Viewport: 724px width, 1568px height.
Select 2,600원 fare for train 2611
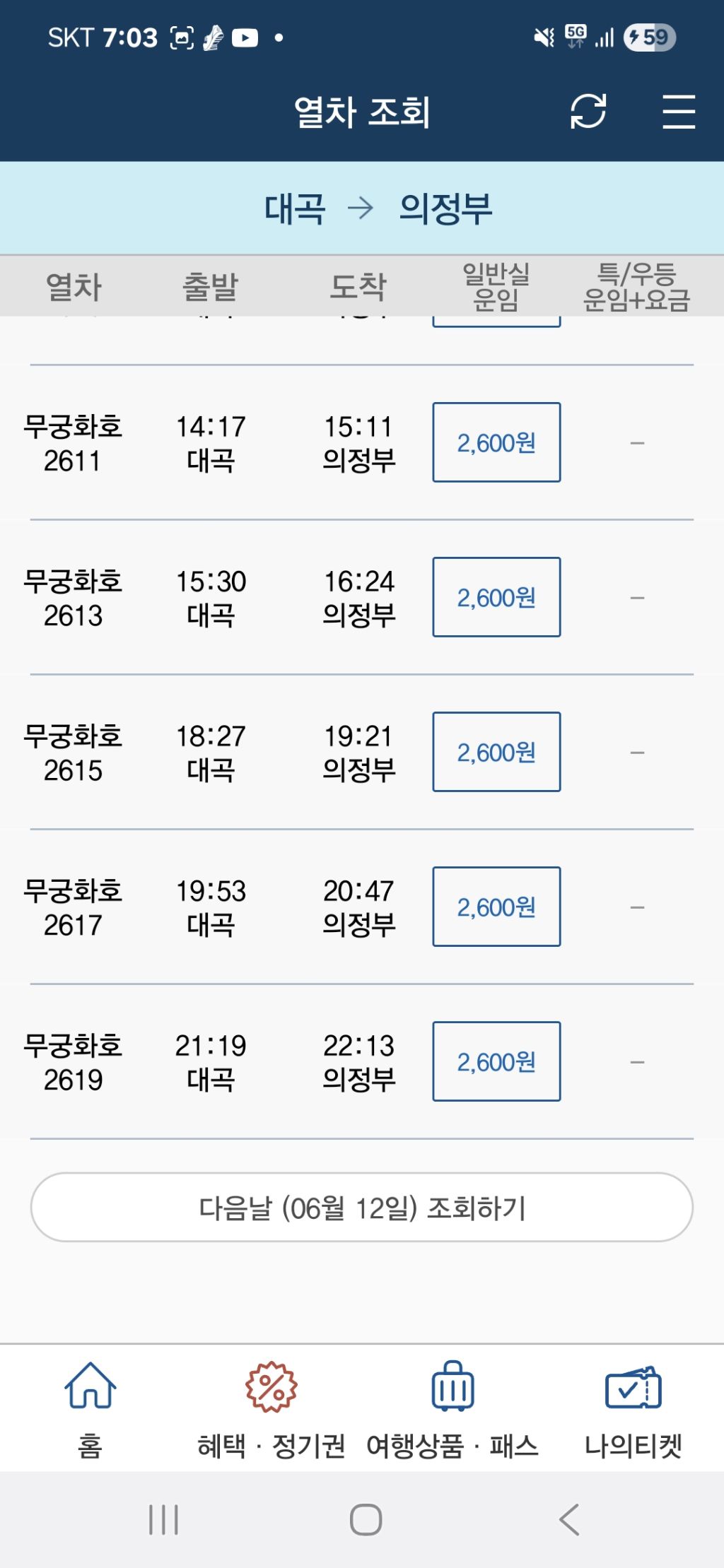pos(496,442)
